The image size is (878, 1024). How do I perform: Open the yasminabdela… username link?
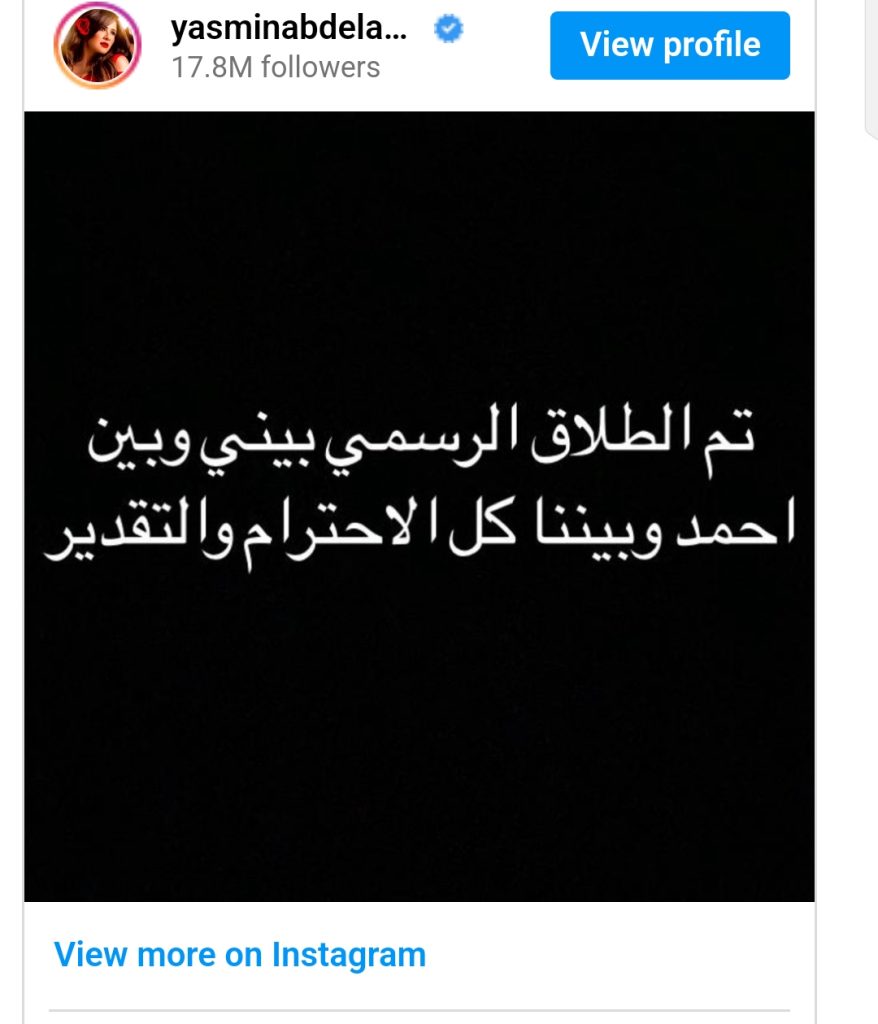288,29
